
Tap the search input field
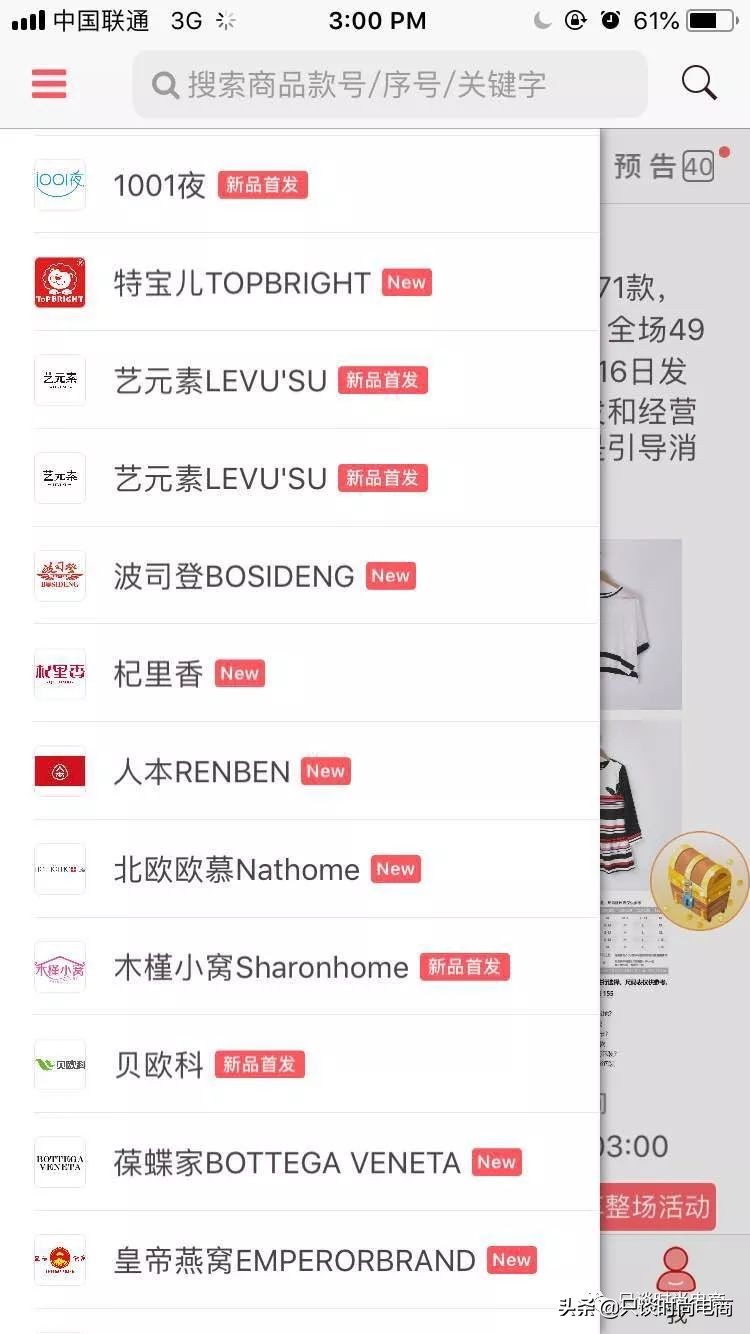pos(390,84)
